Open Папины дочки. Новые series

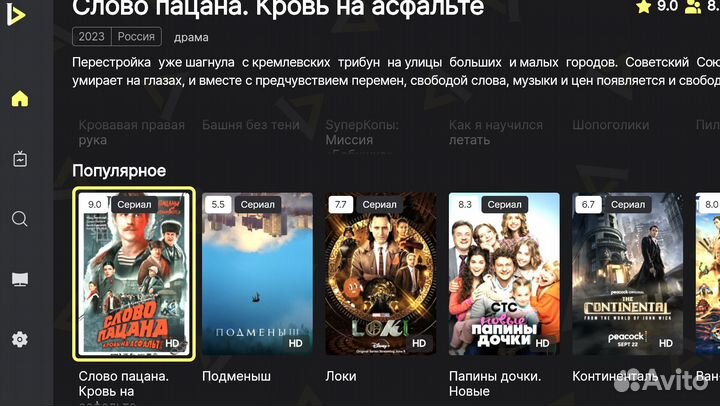pyautogui.click(x=504, y=275)
